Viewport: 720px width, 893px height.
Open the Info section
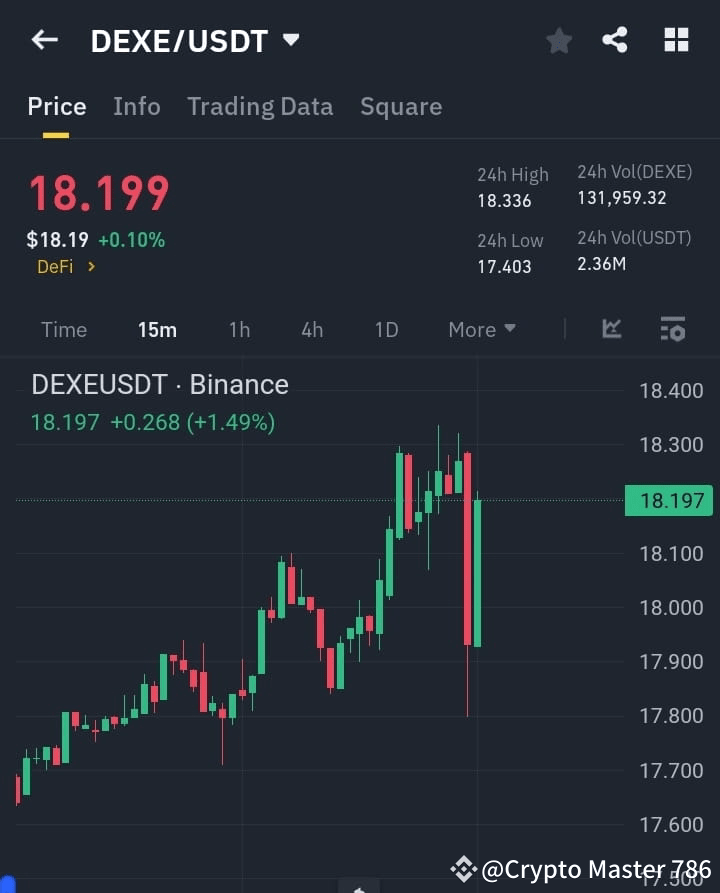click(x=137, y=107)
